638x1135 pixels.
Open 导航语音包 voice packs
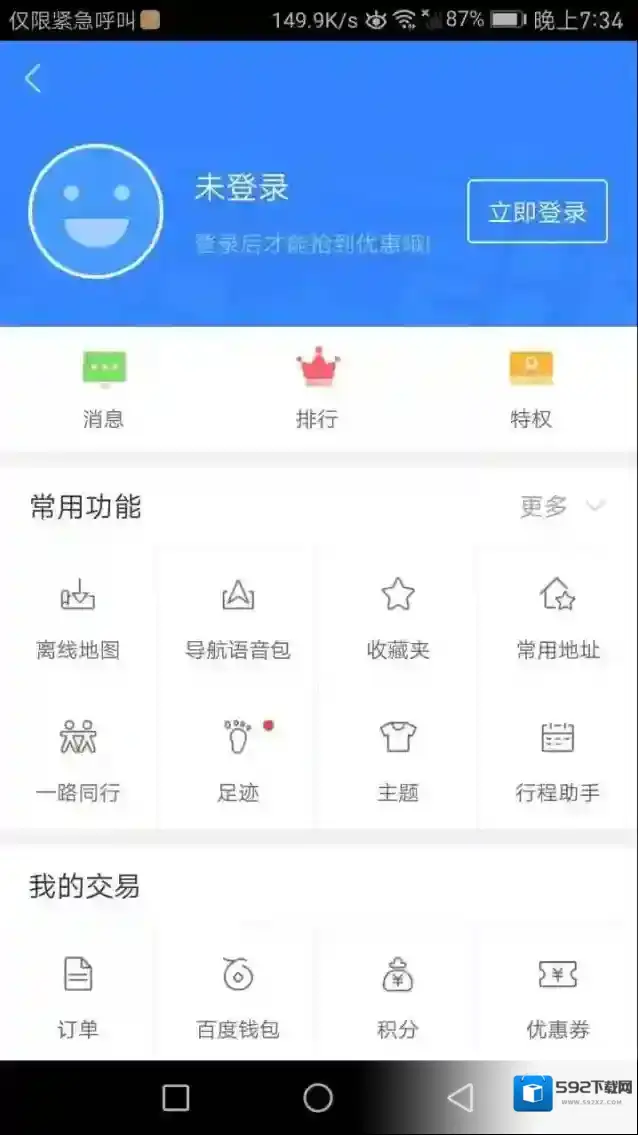coord(238,619)
